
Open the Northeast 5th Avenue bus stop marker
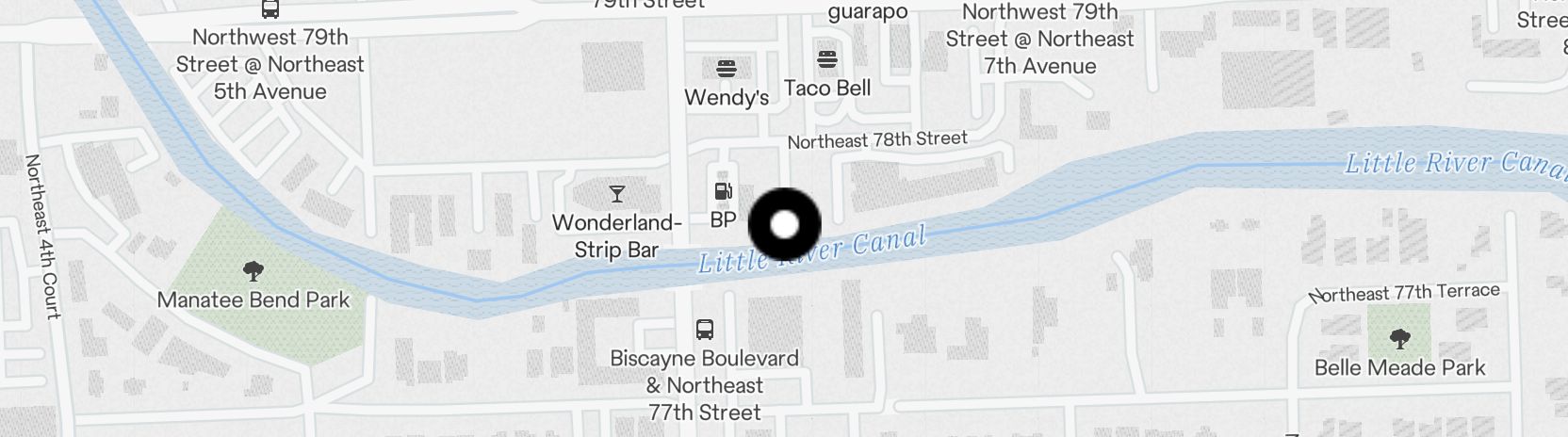pos(270,9)
